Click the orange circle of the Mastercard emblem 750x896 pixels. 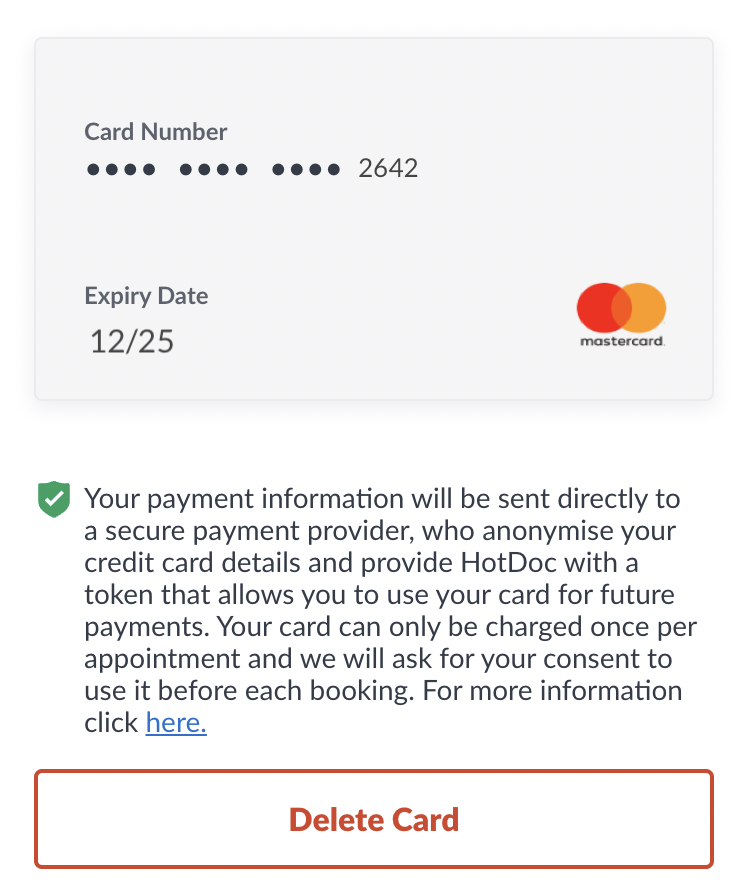pos(644,307)
